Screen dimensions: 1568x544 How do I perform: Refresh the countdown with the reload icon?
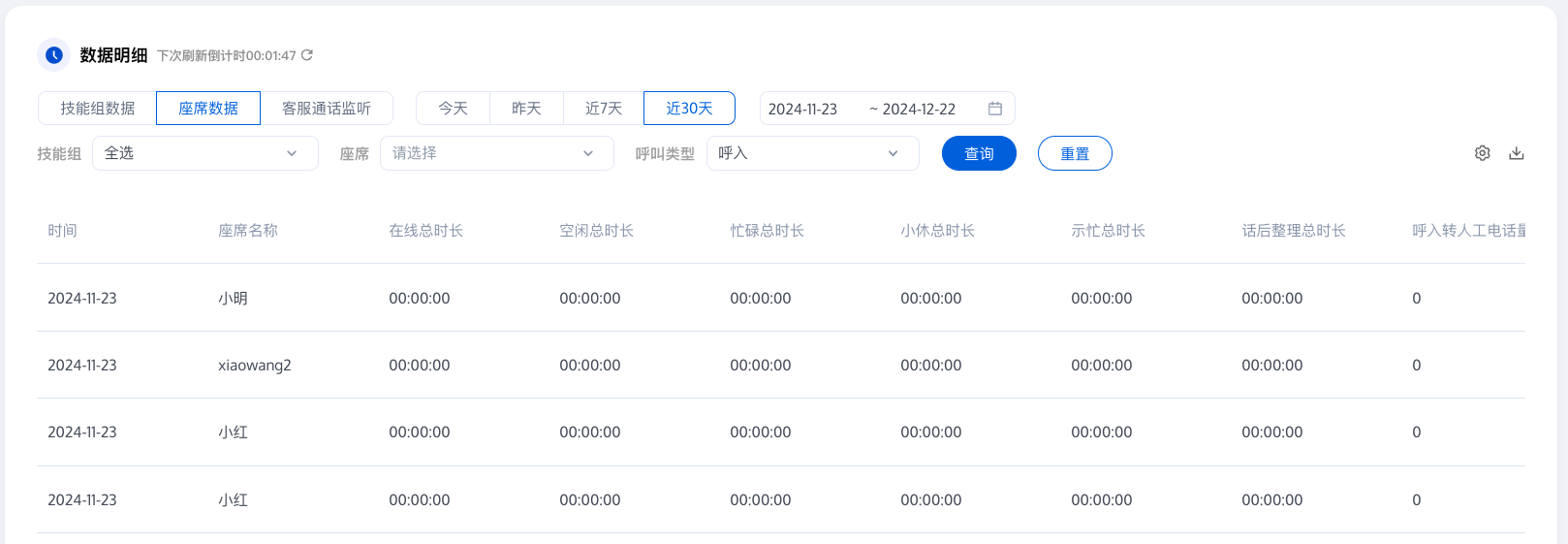pos(307,55)
